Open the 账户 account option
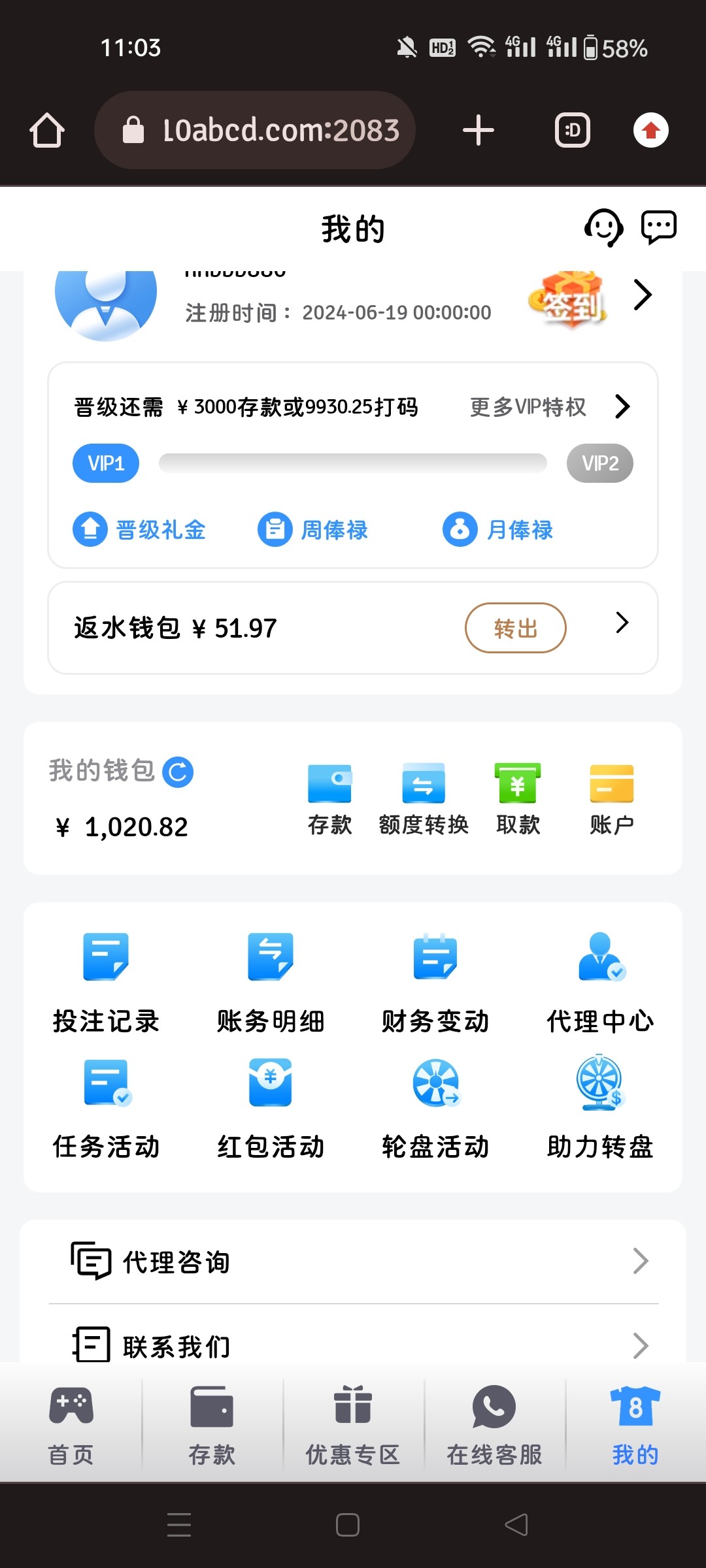Screen dimensions: 706x1568 tap(612, 800)
